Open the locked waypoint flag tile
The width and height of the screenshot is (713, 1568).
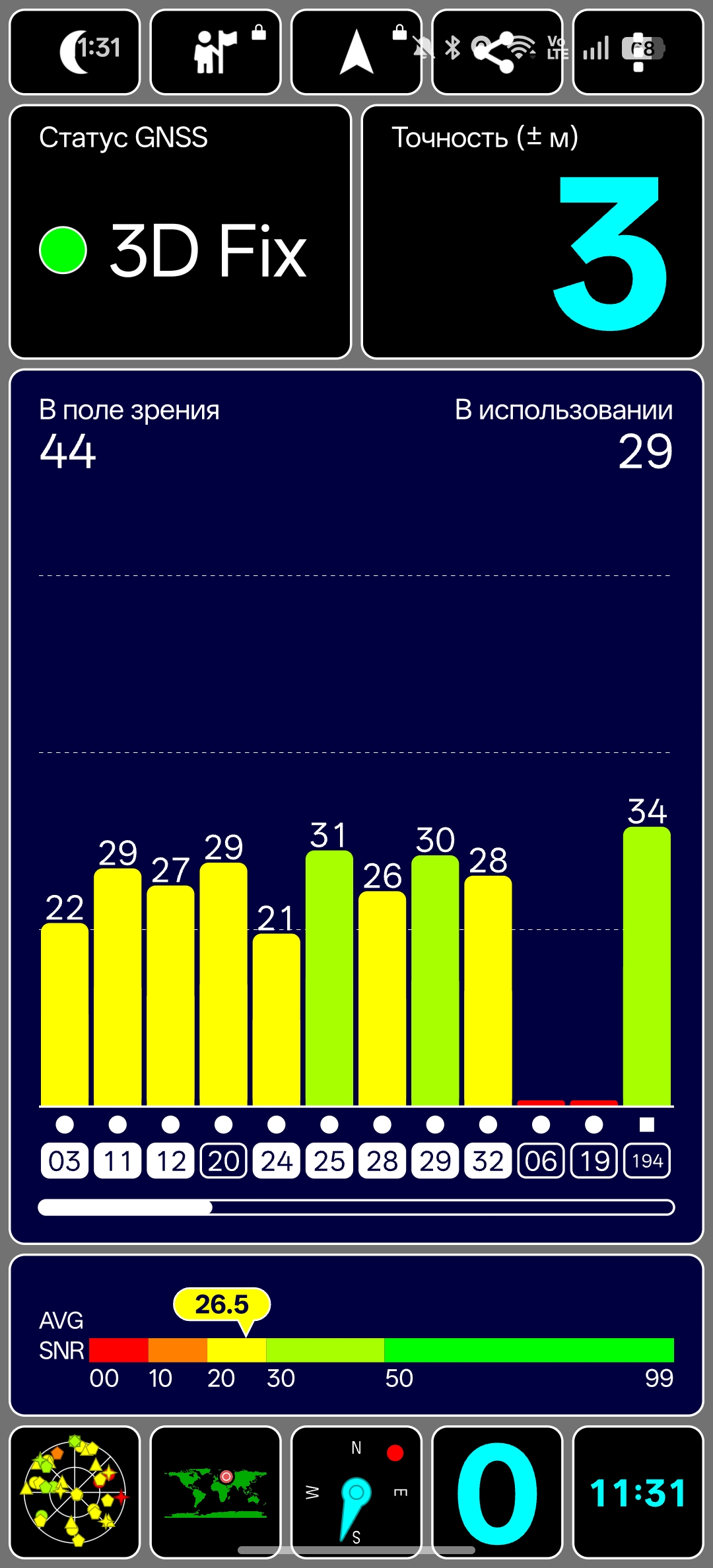(216, 52)
